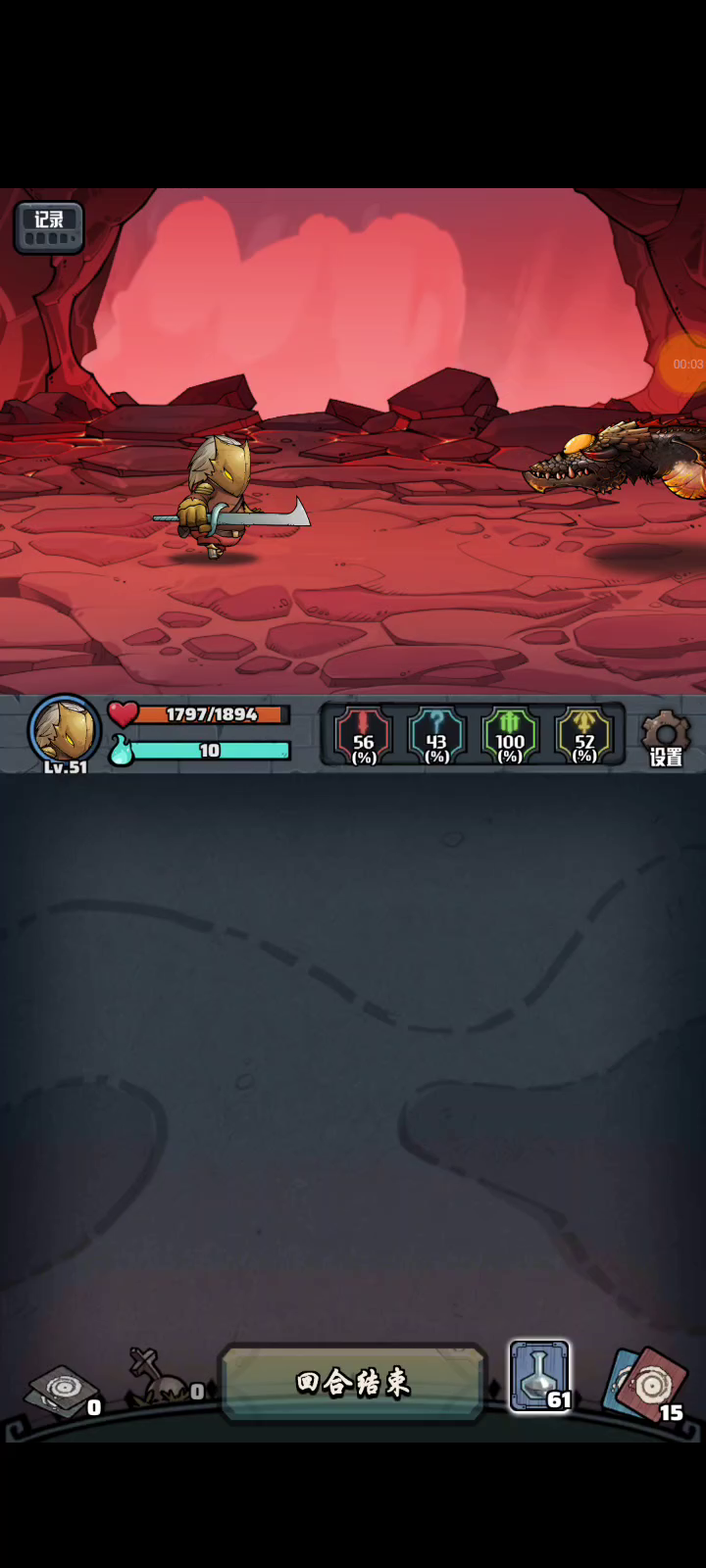The width and height of the screenshot is (706, 1568).
Task: Open the potion item showing 61
Action: [539, 1377]
